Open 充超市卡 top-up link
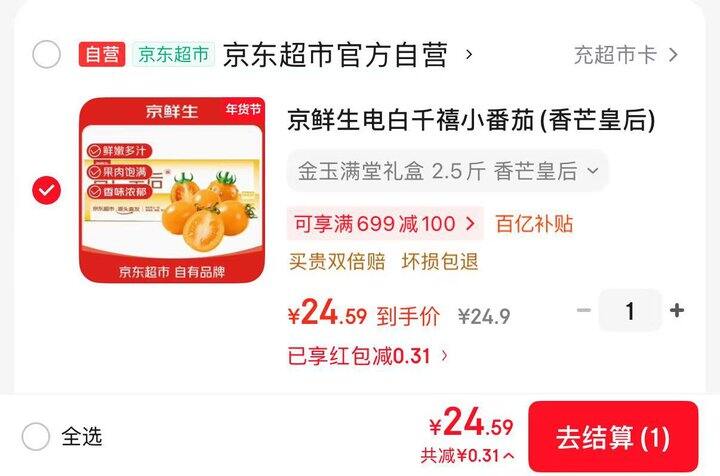Screen dimensions: 720x476 coord(626,54)
